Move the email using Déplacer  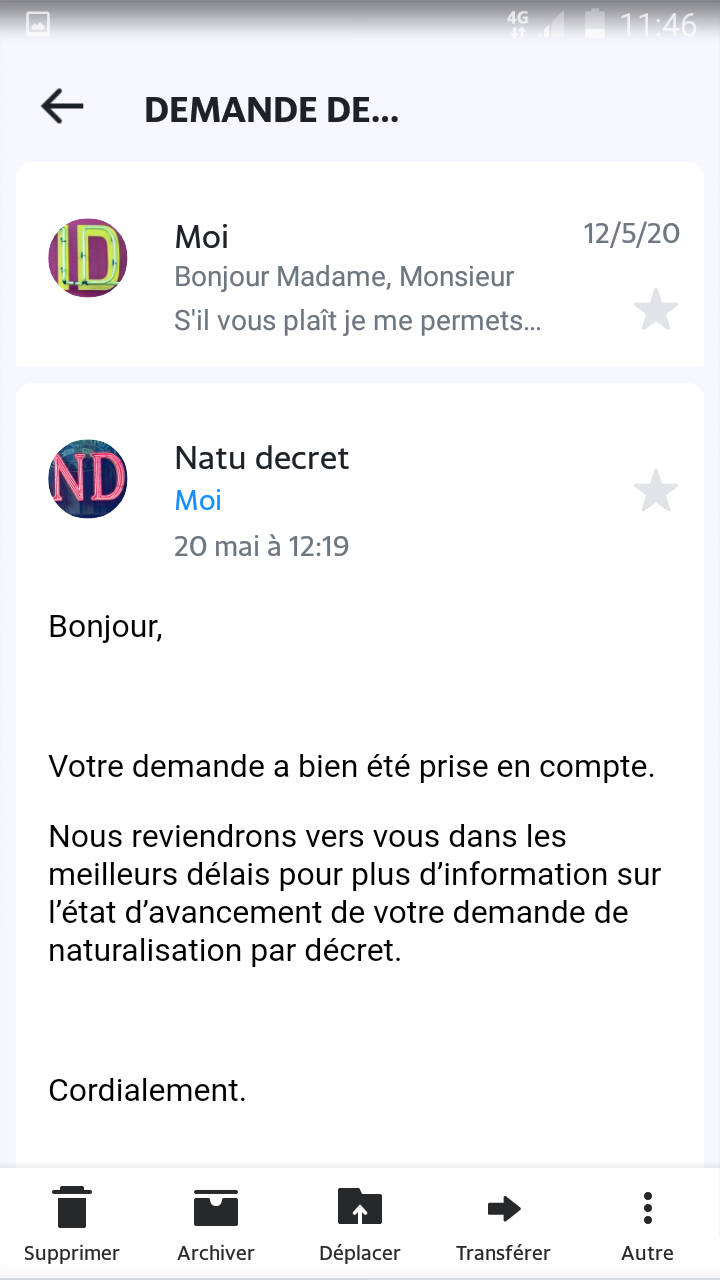360,1224
